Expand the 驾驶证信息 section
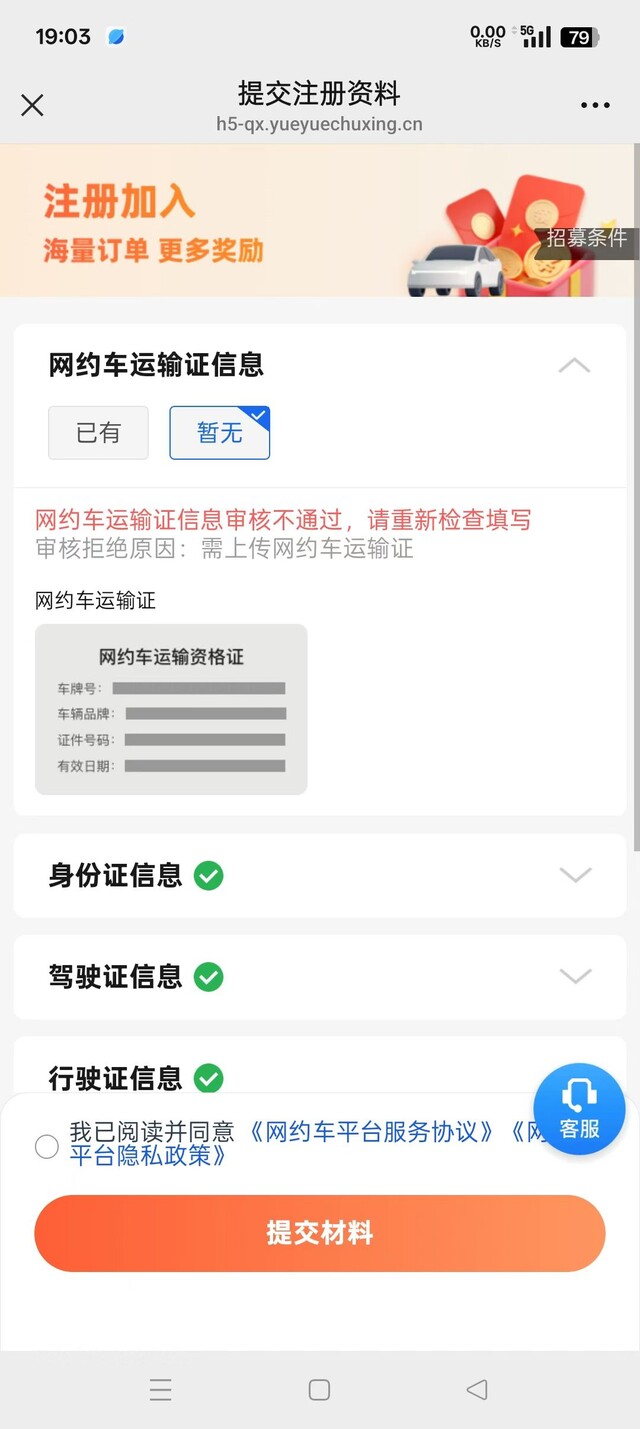Image resolution: width=640 pixels, height=1429 pixels. pos(575,976)
